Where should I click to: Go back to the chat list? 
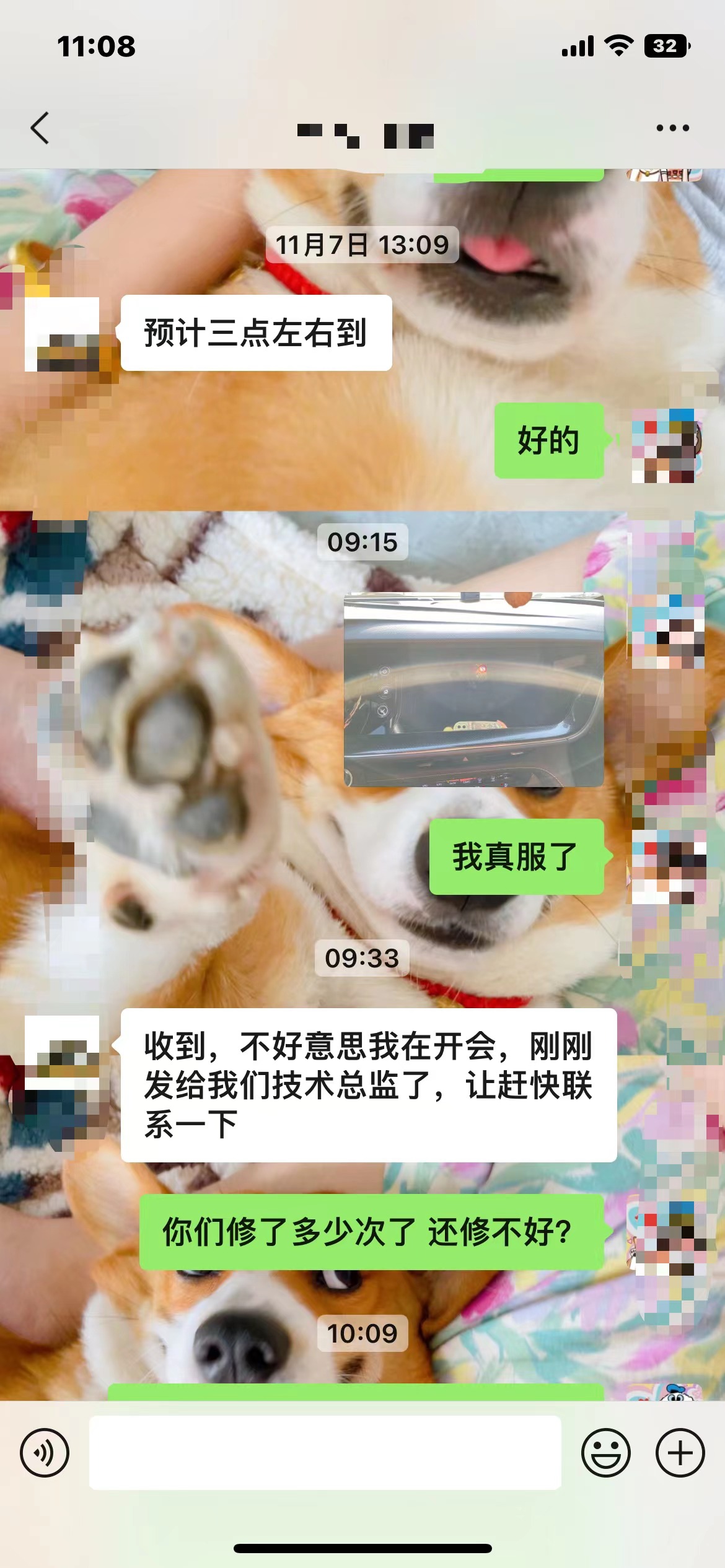40,128
